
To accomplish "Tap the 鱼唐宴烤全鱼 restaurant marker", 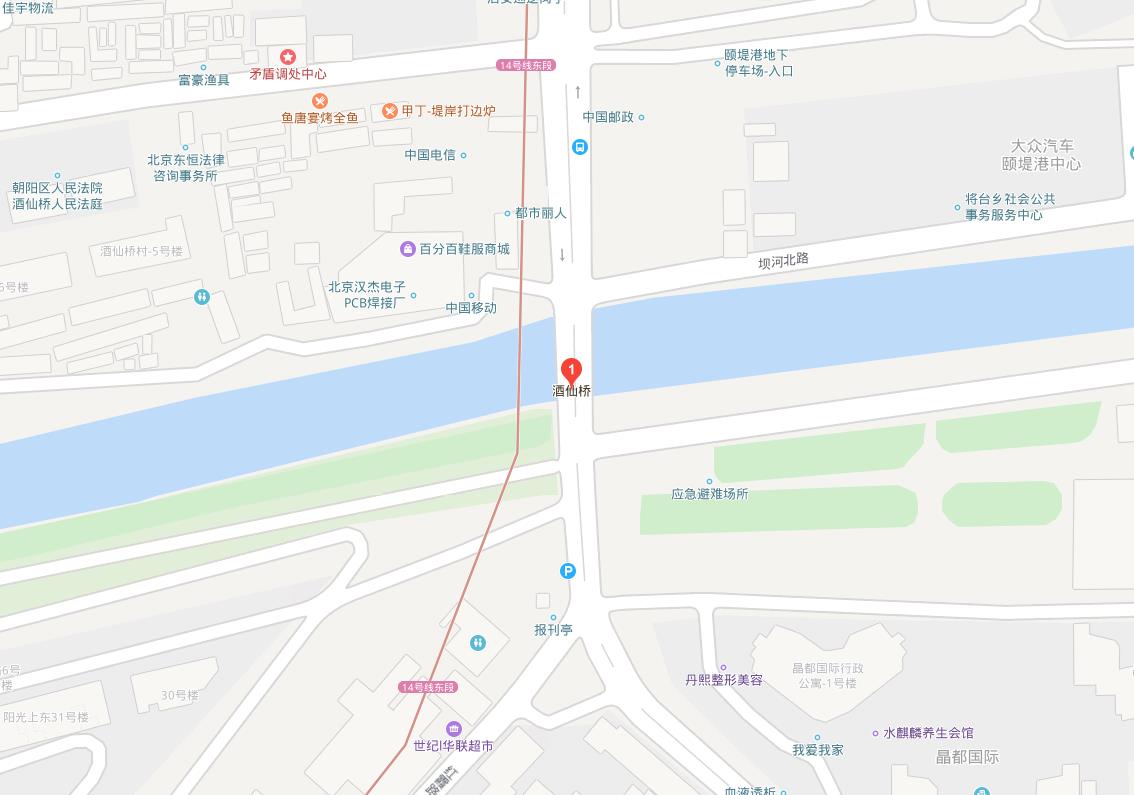I will coord(319,100).
